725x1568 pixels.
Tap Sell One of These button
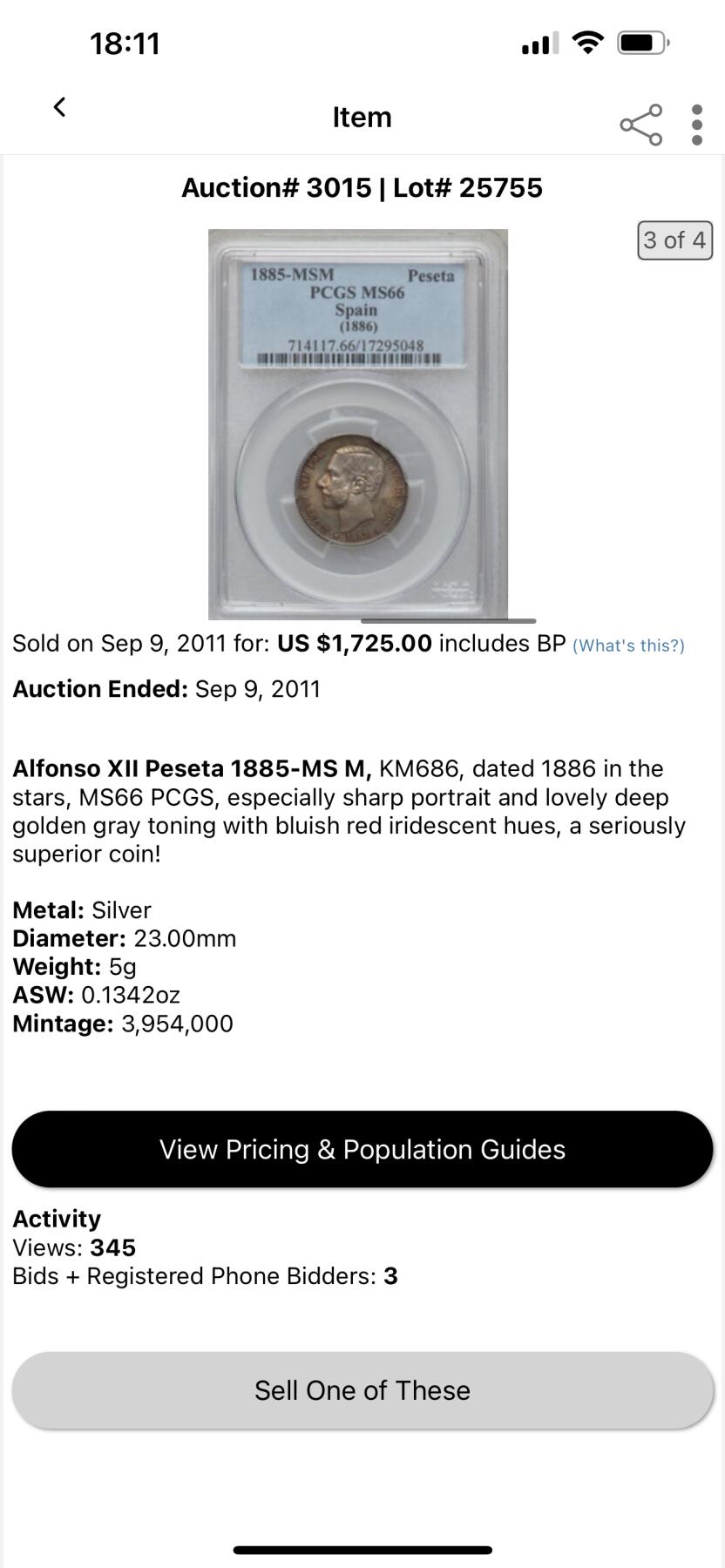tap(362, 1390)
